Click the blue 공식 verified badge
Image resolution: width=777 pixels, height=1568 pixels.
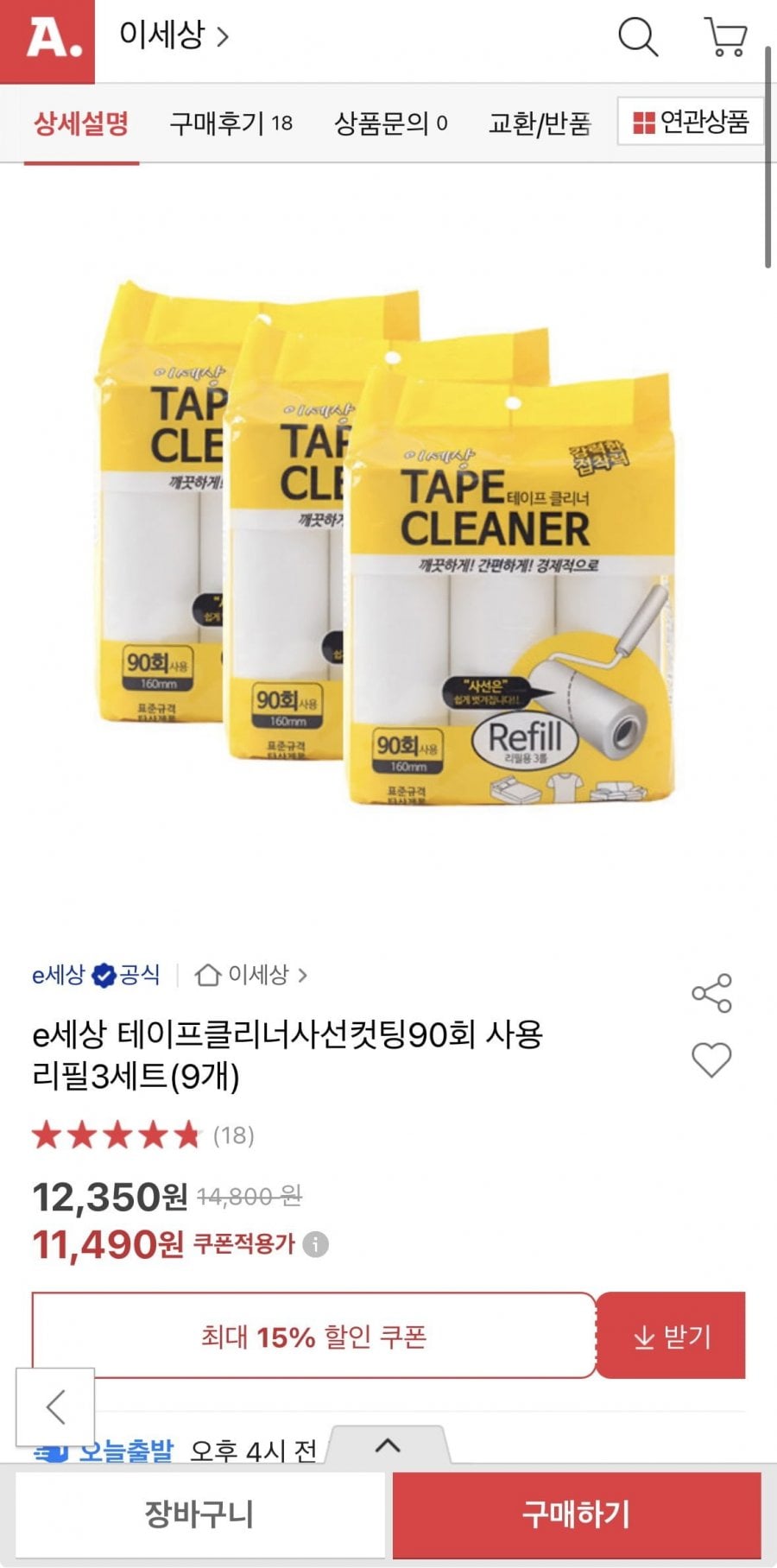tap(104, 975)
